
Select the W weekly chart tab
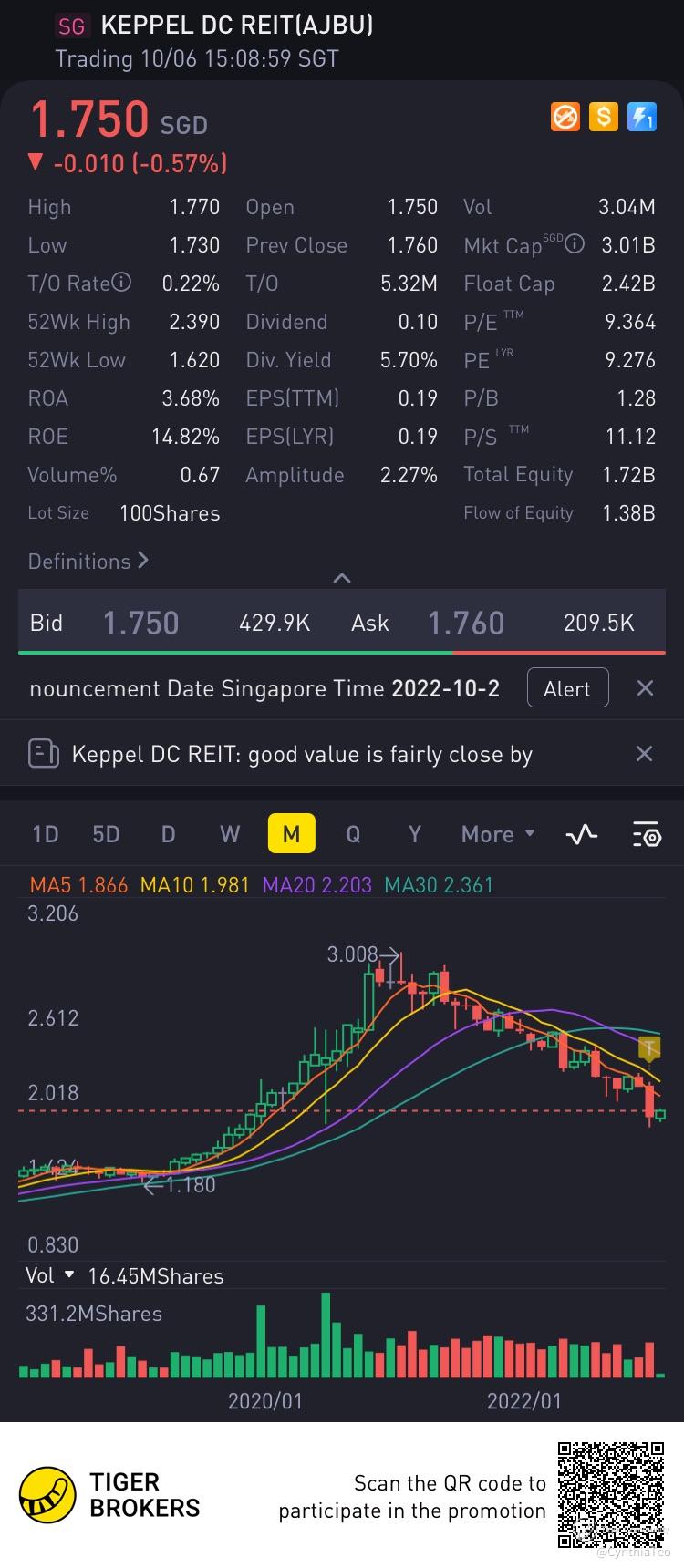(230, 834)
